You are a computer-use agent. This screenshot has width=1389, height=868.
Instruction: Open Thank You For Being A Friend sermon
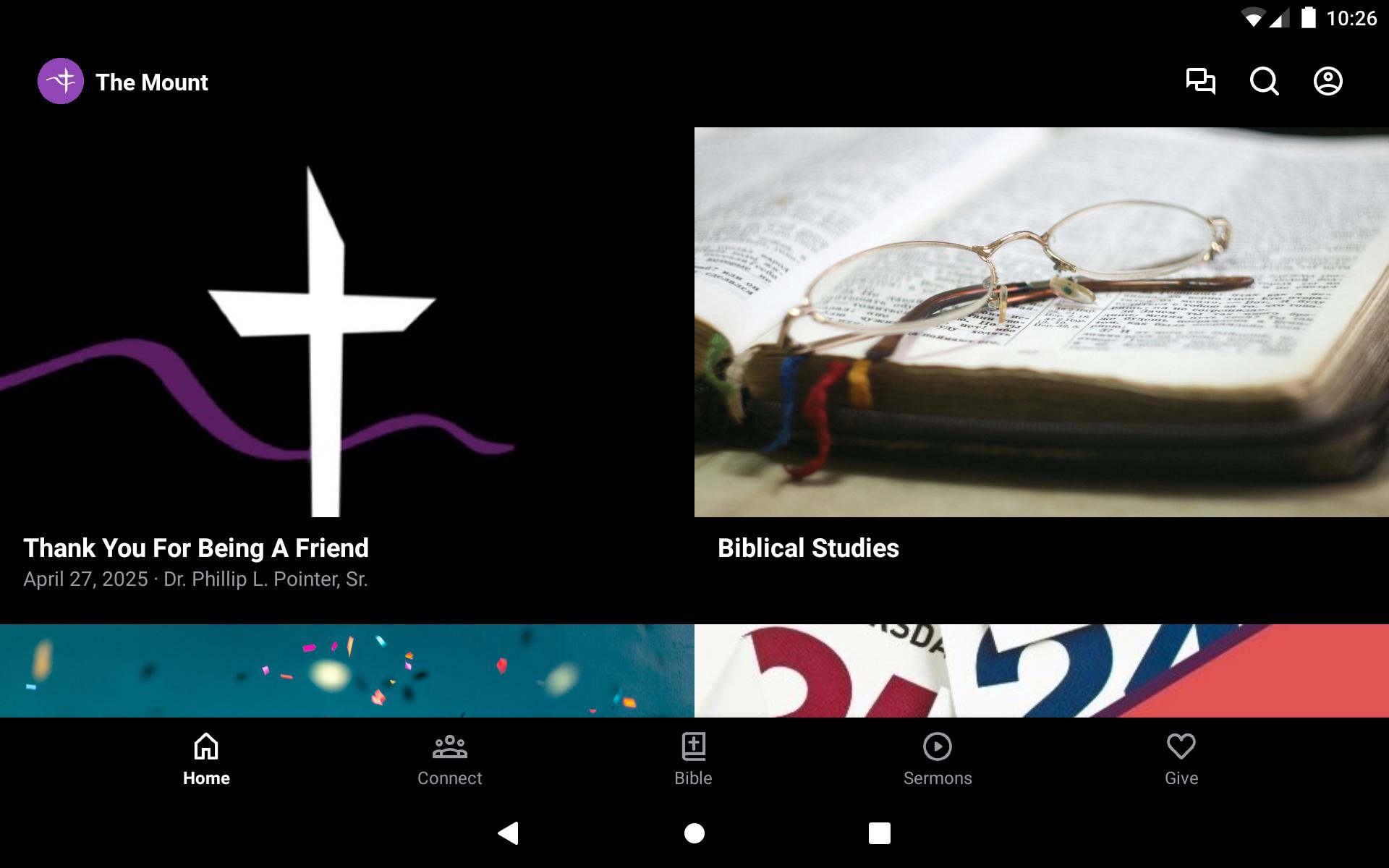point(347,362)
